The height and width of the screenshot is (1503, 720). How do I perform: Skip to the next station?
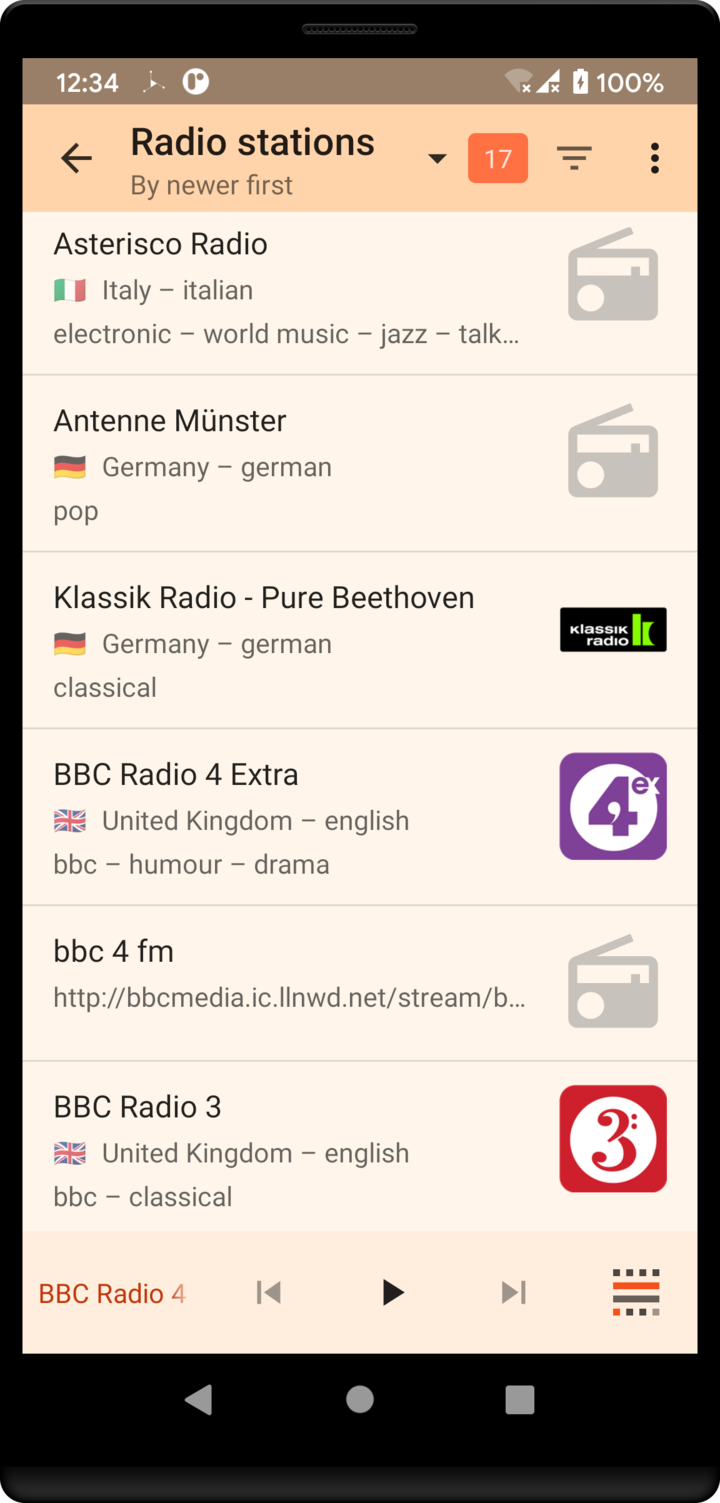513,1293
